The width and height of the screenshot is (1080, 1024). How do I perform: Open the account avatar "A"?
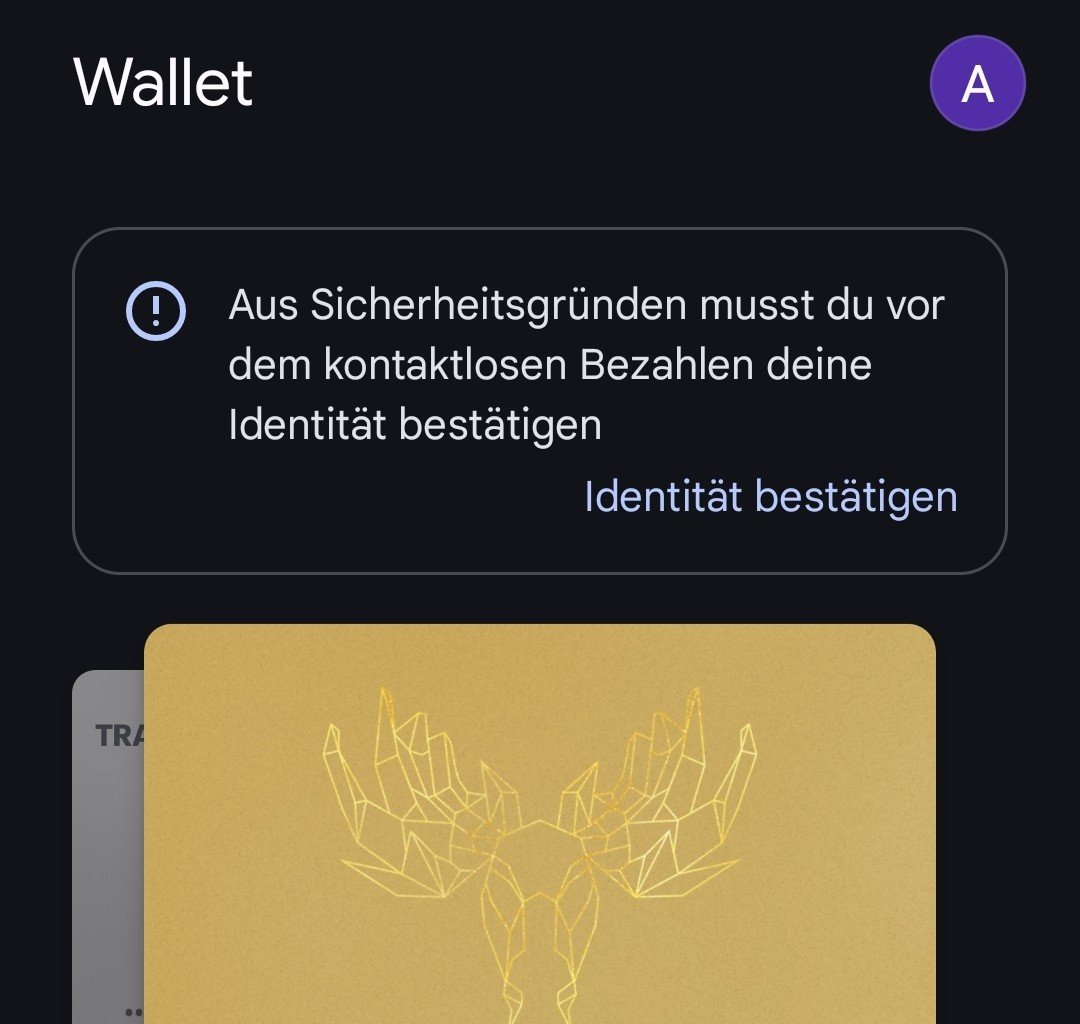977,84
